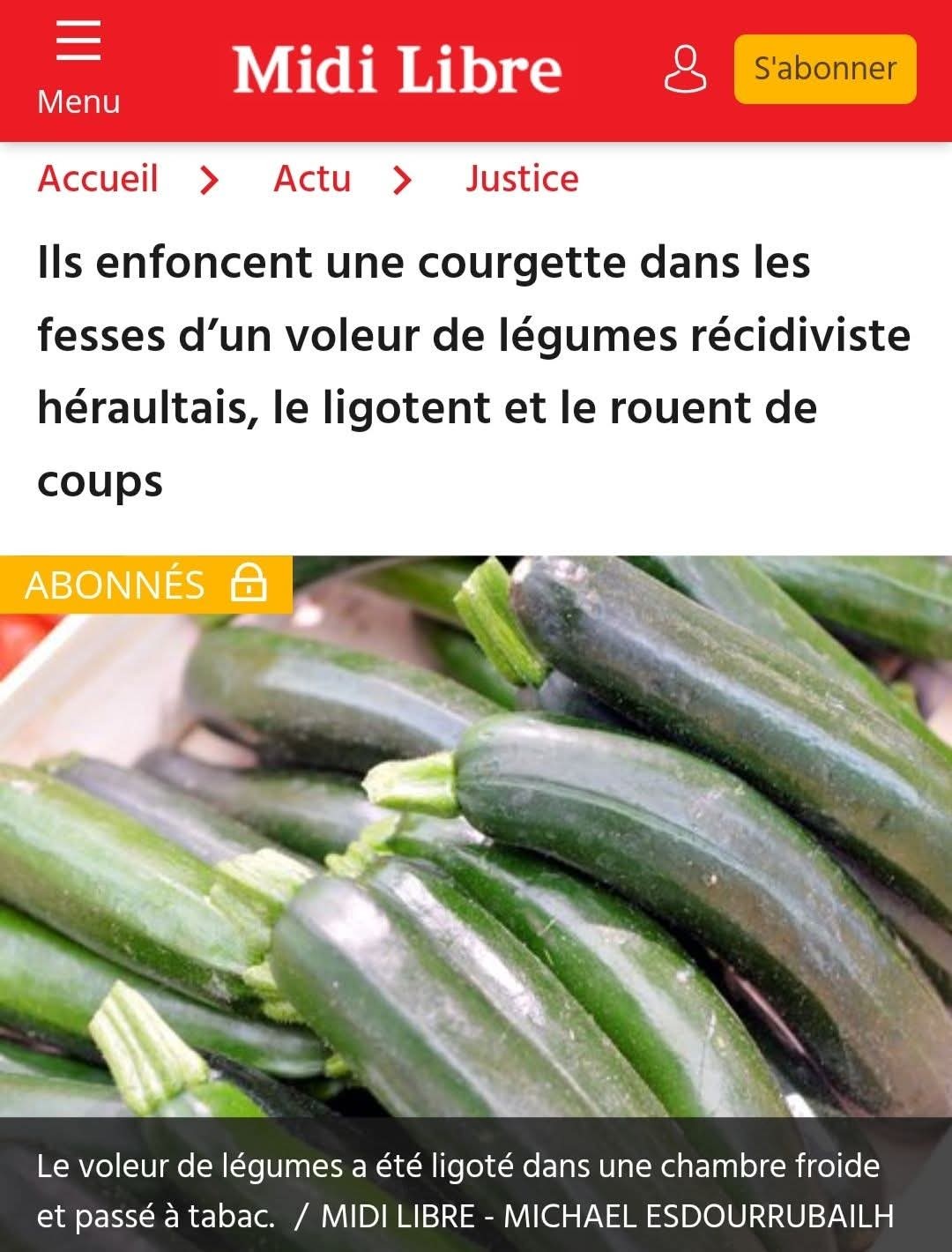The image size is (952, 1252).
Task: Open the user account icon
Action: [685, 70]
